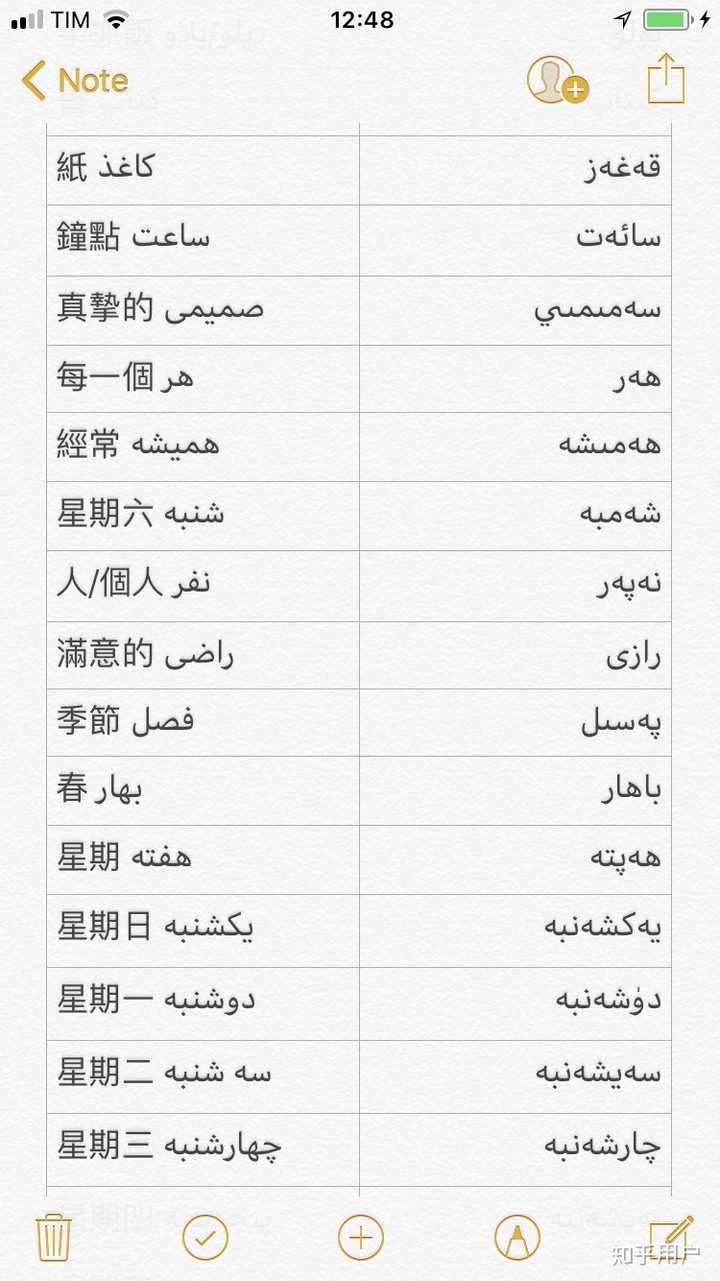Tap the plus attachment button
720x1281 pixels.
pyautogui.click(x=361, y=1239)
